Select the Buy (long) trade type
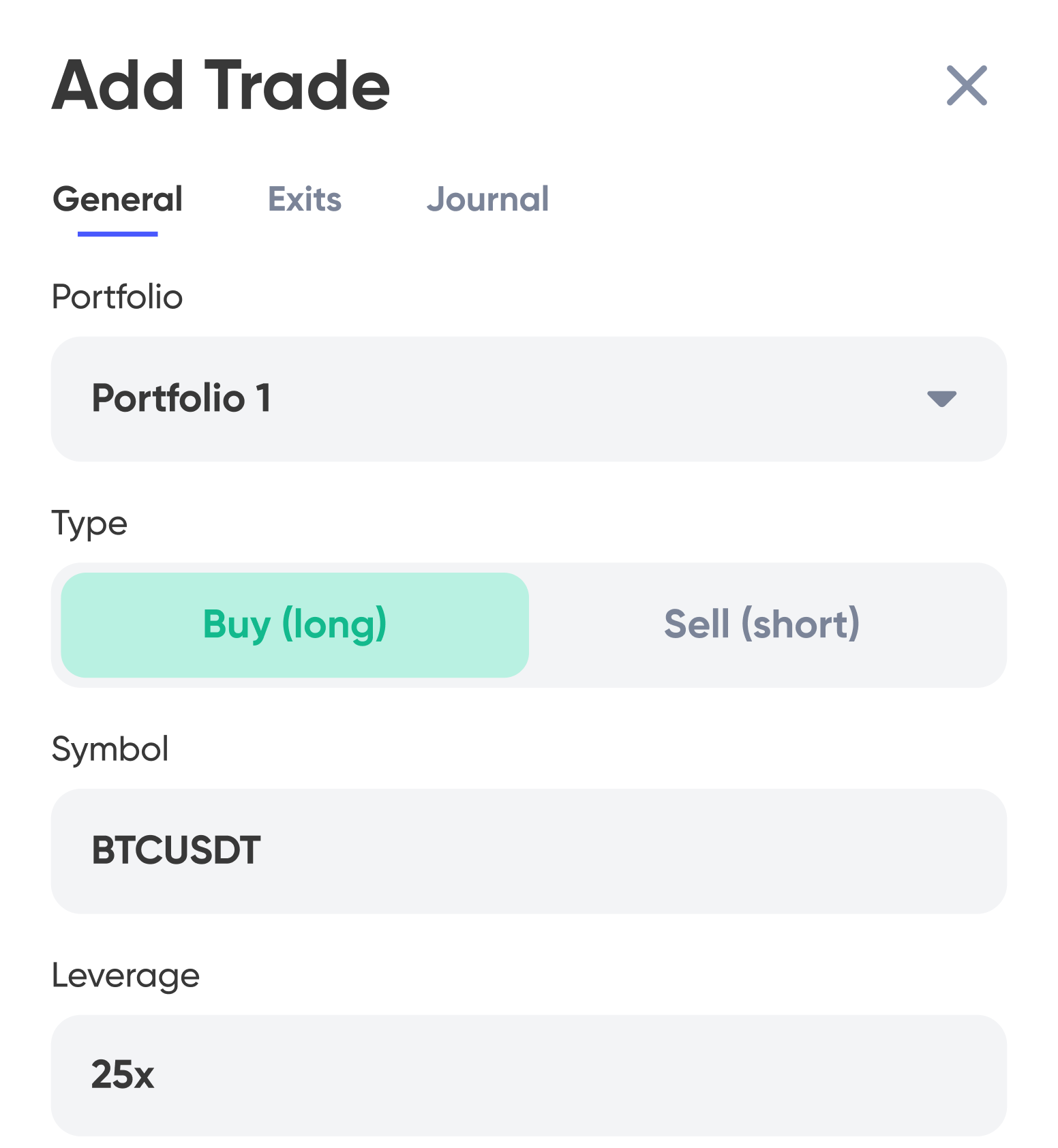Viewport: 1058px width, 1148px height. click(x=295, y=624)
